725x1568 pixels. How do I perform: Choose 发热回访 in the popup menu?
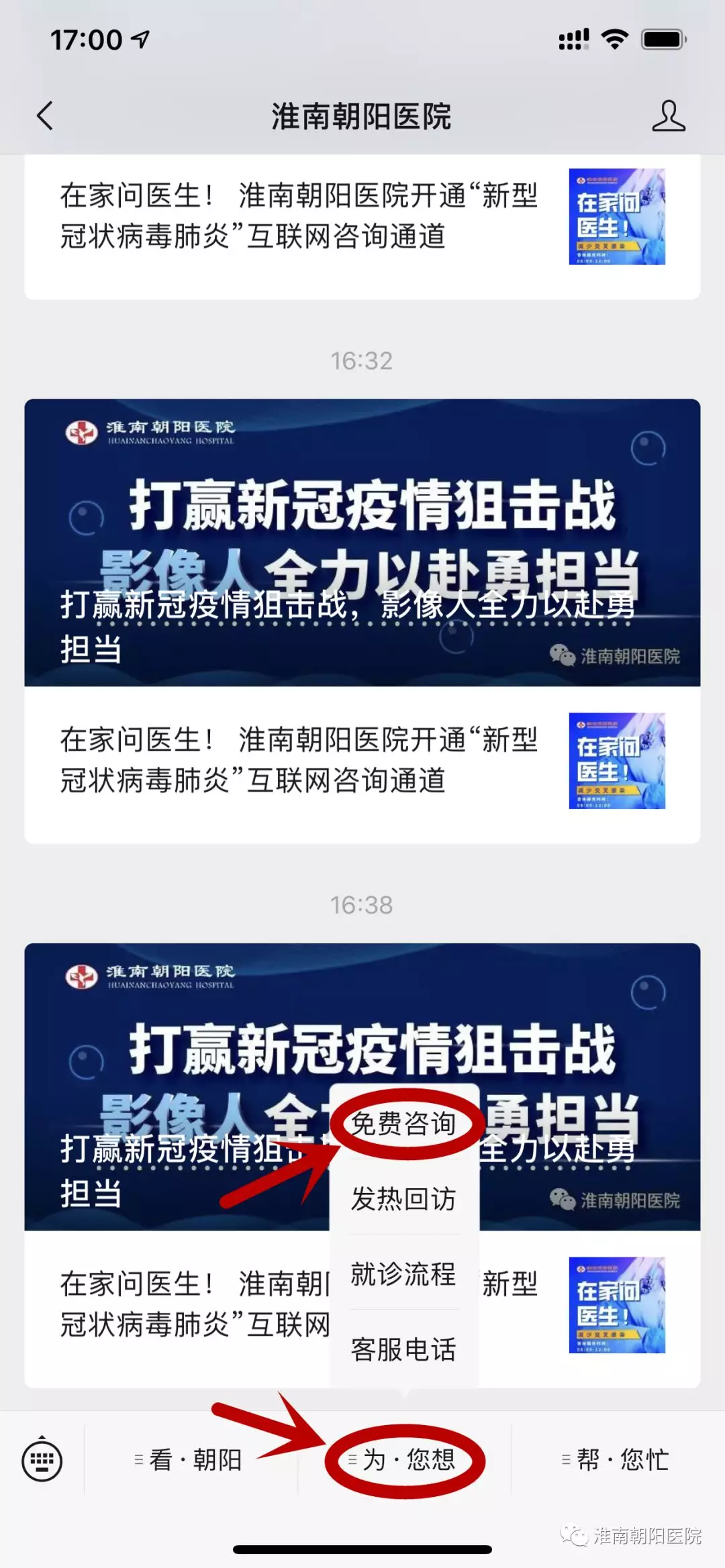[x=403, y=1199]
